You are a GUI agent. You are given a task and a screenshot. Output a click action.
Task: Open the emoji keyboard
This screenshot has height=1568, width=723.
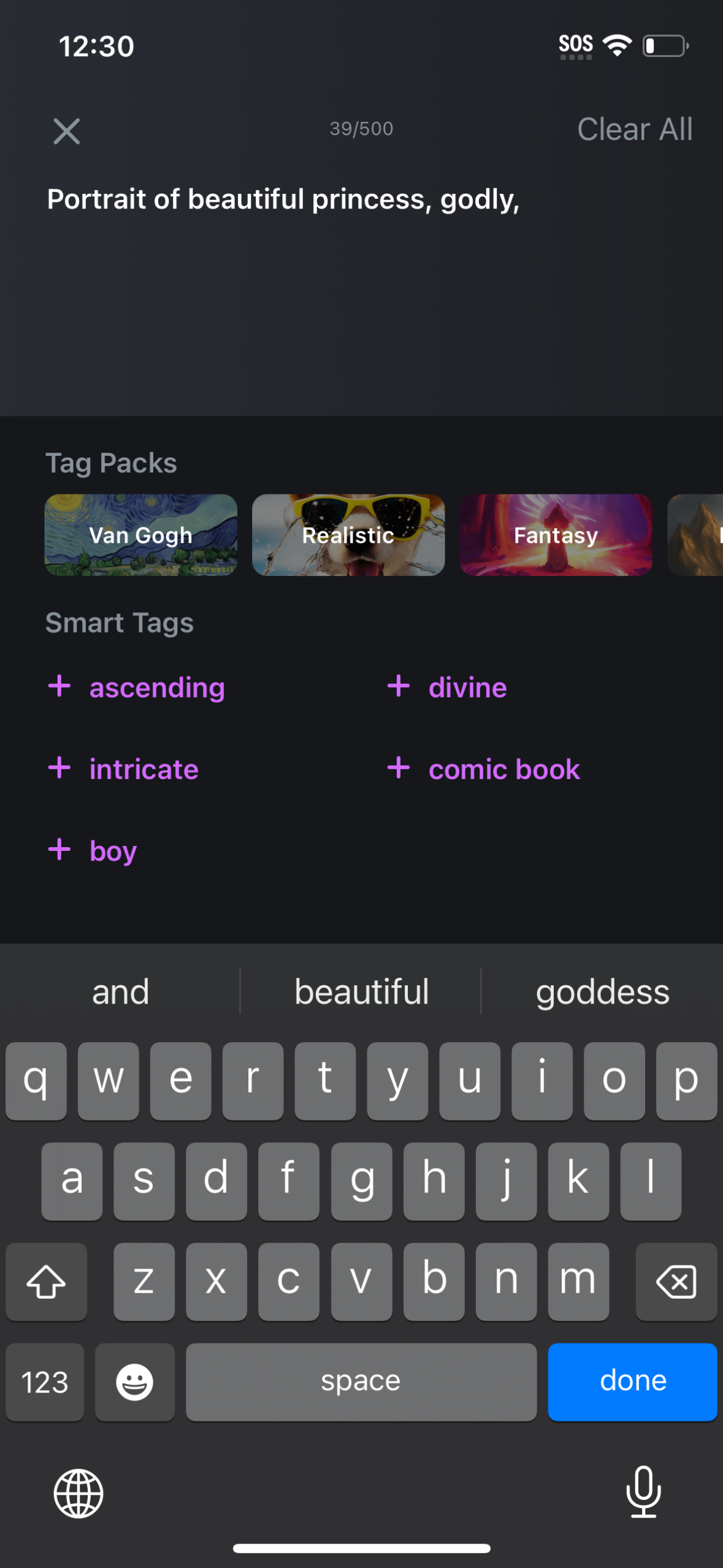pyautogui.click(x=135, y=1382)
